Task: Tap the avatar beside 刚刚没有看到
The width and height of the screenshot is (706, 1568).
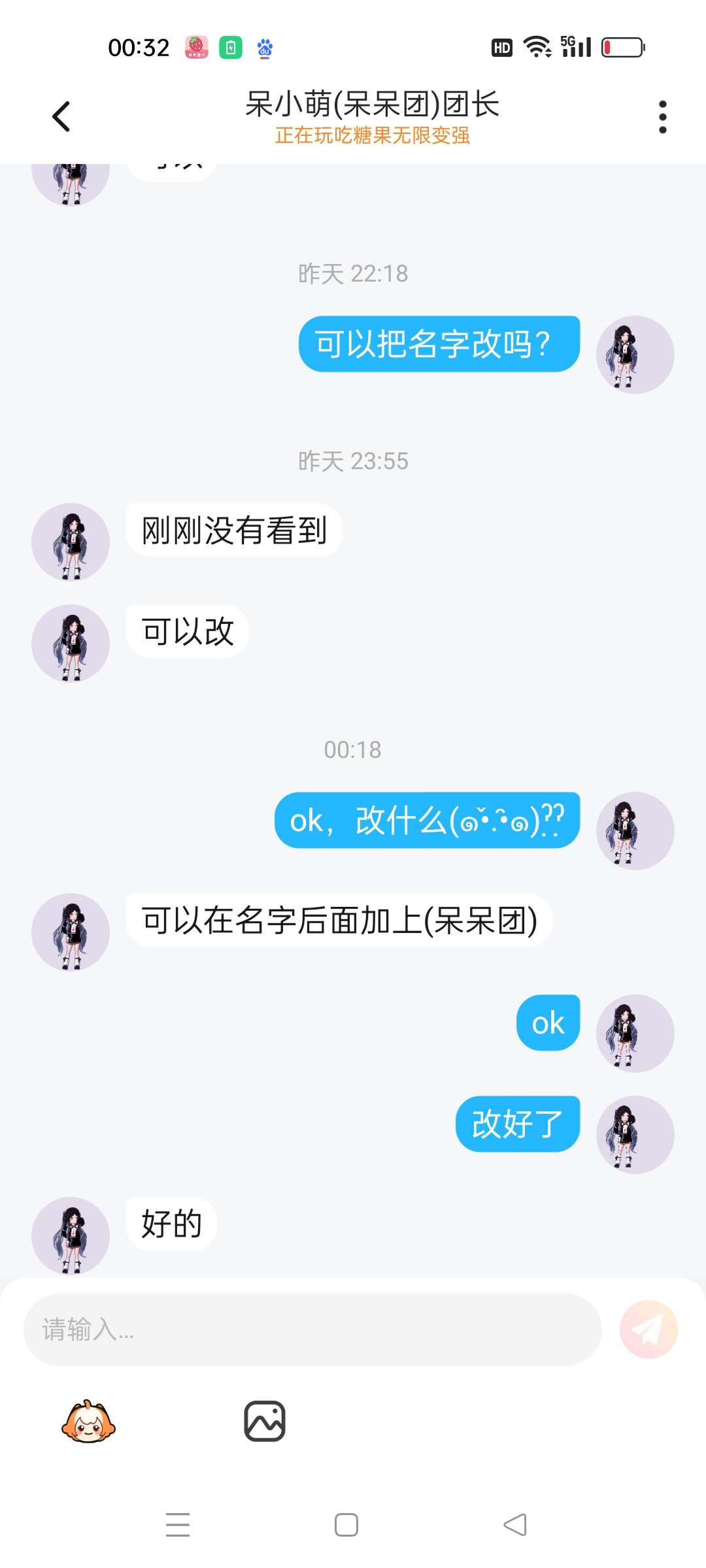Action: point(71,542)
